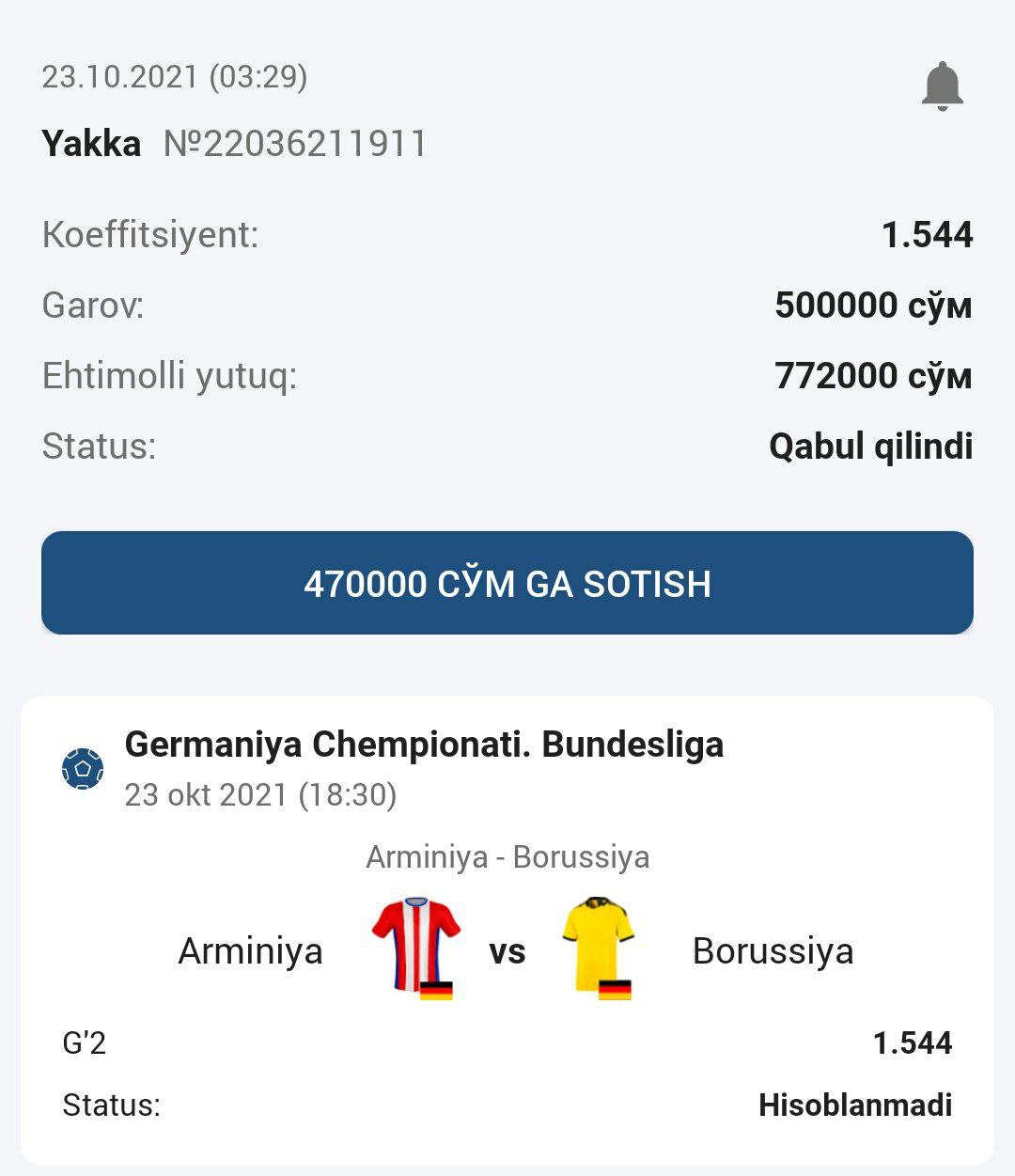Open the Arminiya vs Borussiya match card

507,949
